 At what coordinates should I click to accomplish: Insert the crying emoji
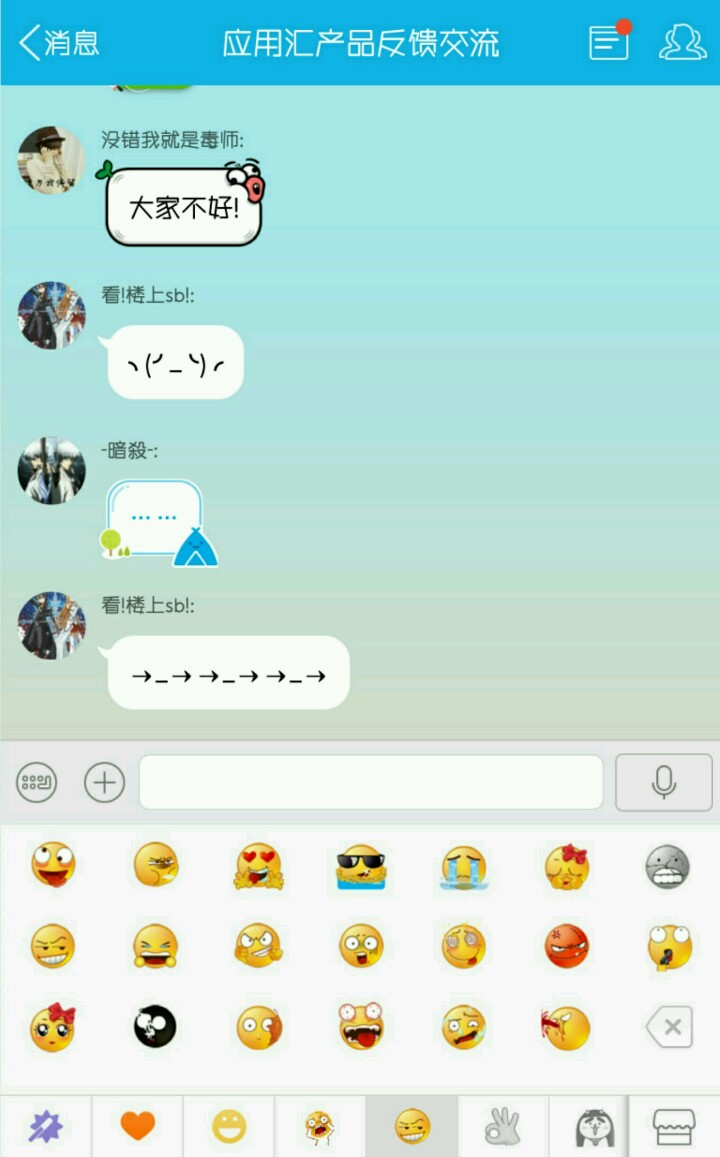463,866
